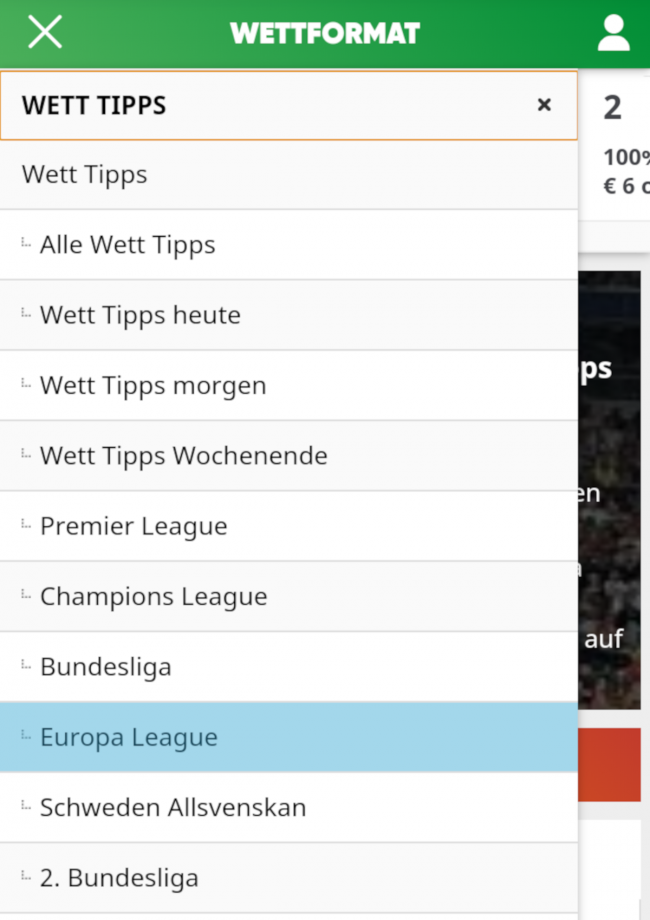Go to 2. Bundesliga
This screenshot has height=920, width=650.
tap(119, 878)
